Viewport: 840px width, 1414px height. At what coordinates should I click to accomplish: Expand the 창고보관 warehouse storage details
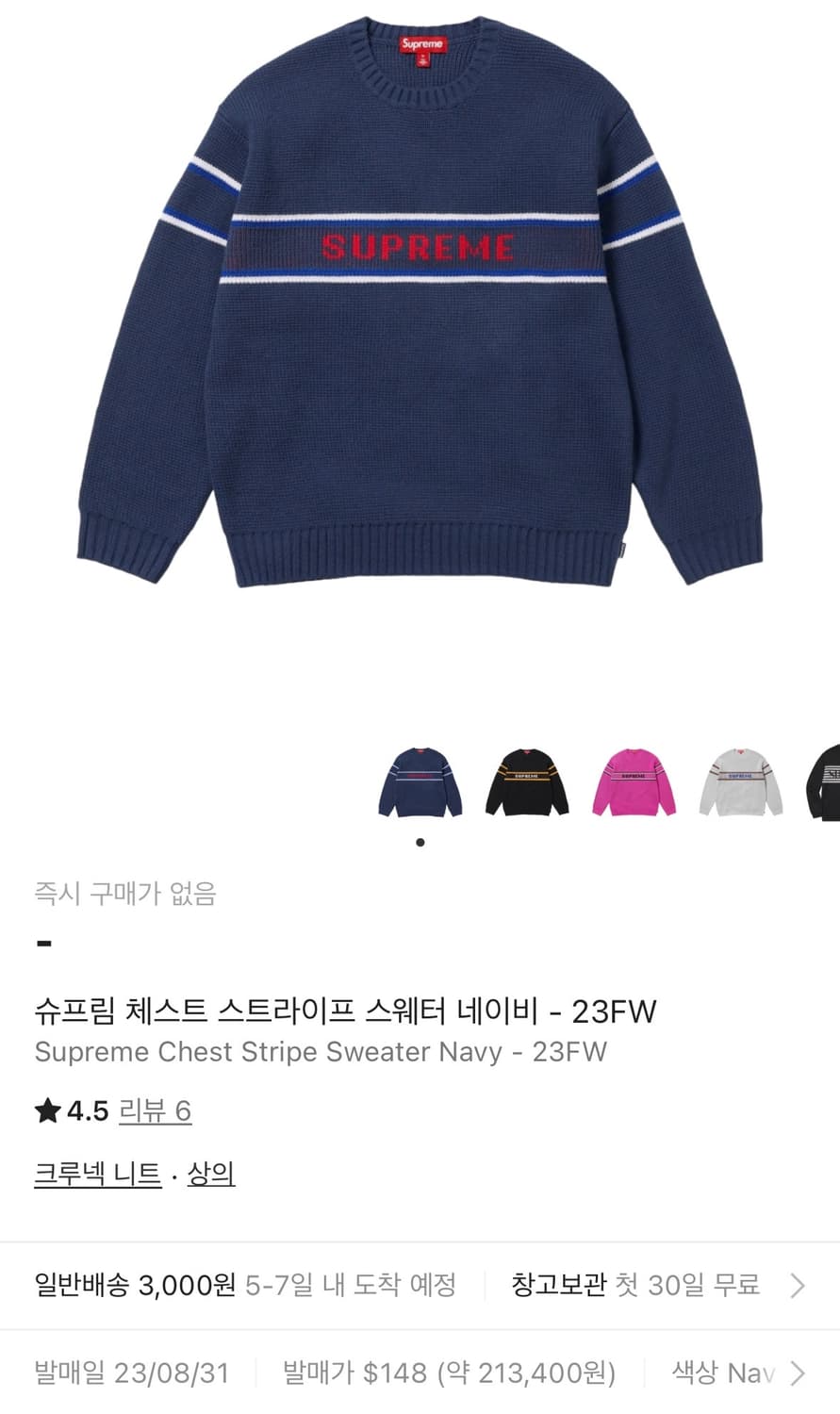click(636, 1284)
